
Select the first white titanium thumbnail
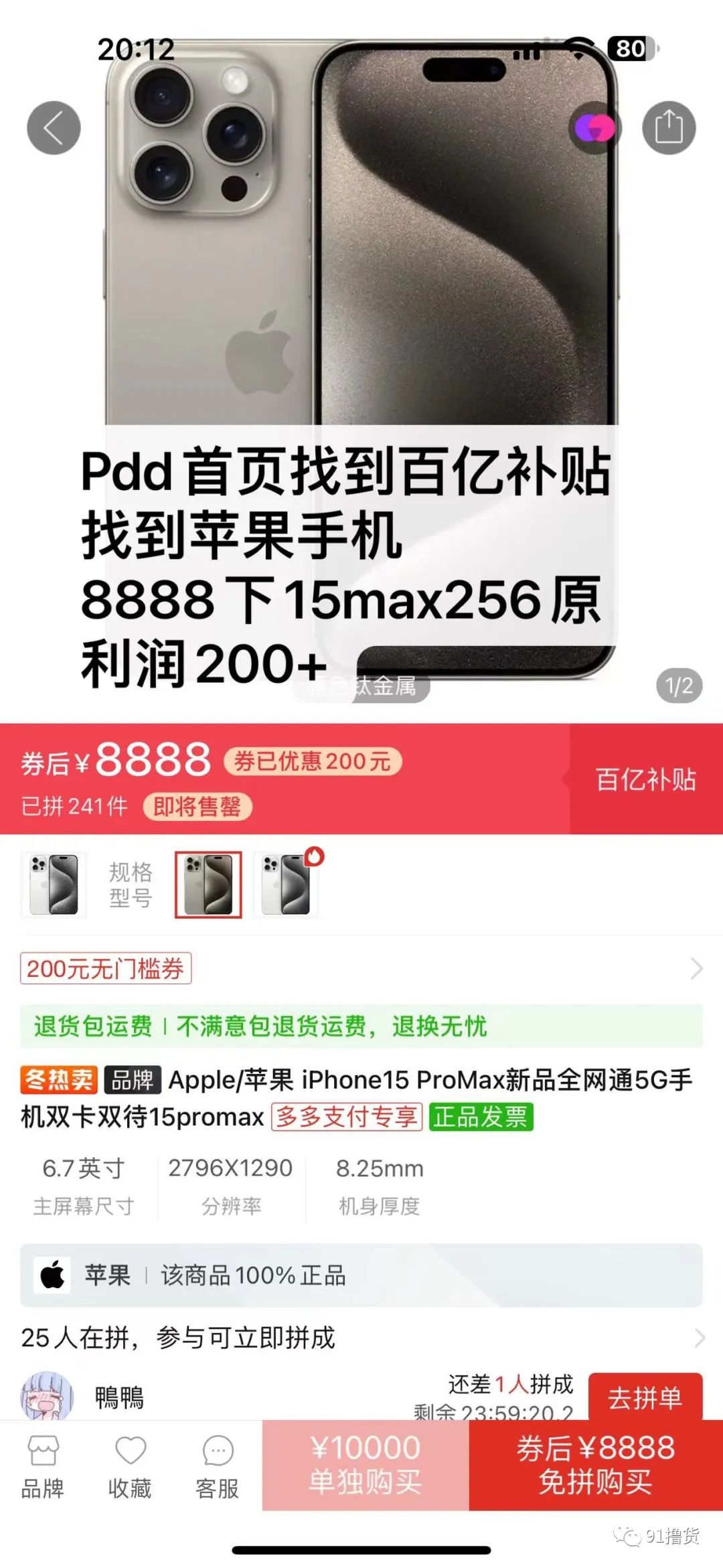[54, 884]
